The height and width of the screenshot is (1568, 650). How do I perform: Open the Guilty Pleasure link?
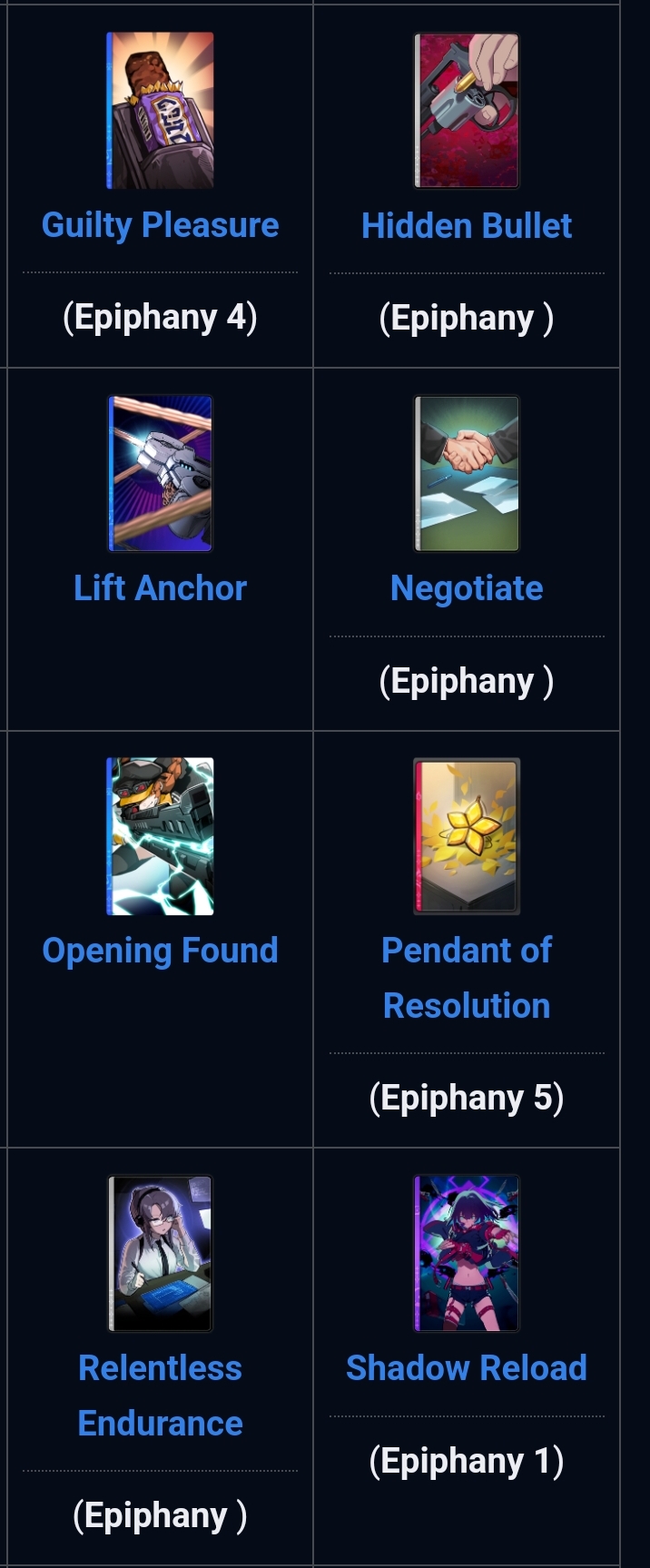tap(160, 225)
